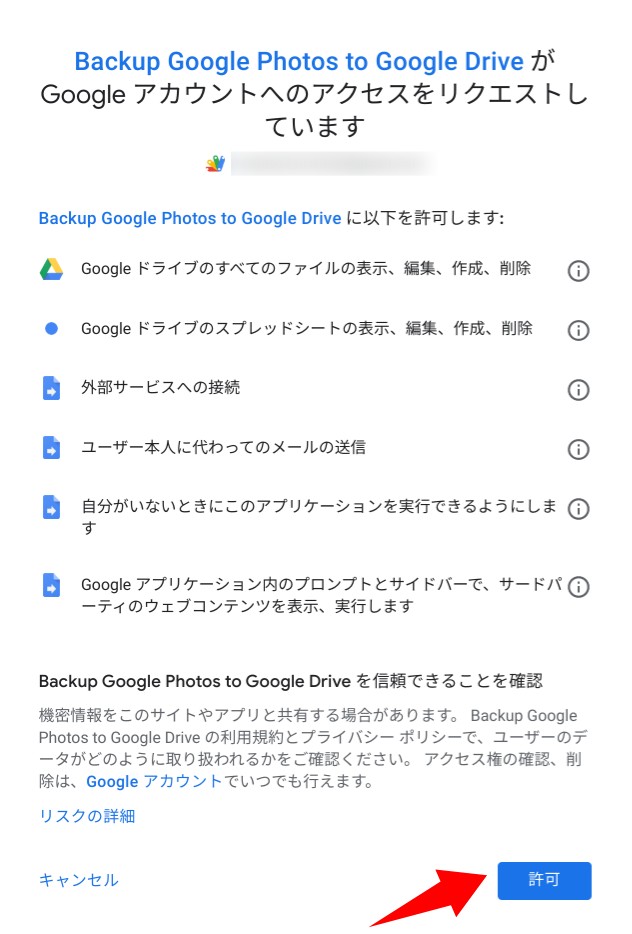
Task: Show info for Google ドライブ all files permission
Action: click(x=578, y=271)
